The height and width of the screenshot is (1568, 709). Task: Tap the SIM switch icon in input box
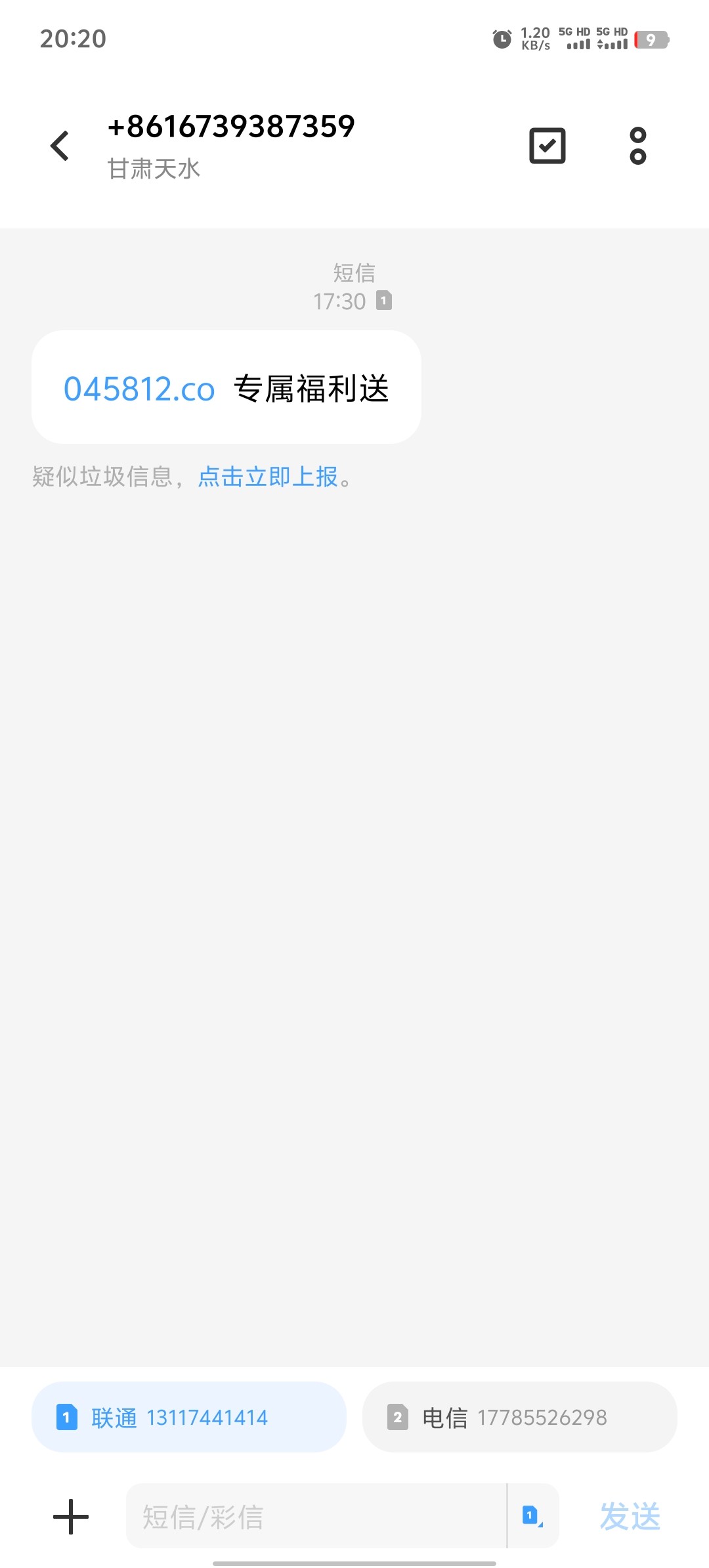coord(532,1516)
